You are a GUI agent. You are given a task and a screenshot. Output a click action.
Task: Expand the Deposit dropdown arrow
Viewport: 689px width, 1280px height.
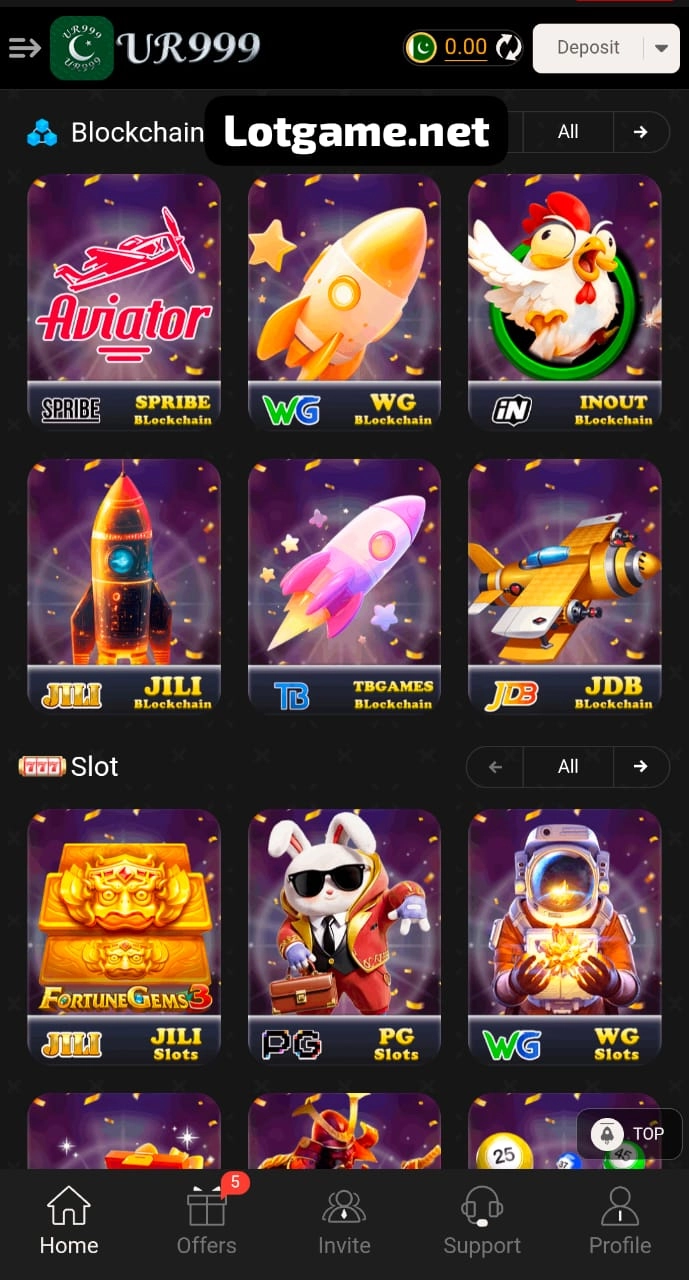661,48
